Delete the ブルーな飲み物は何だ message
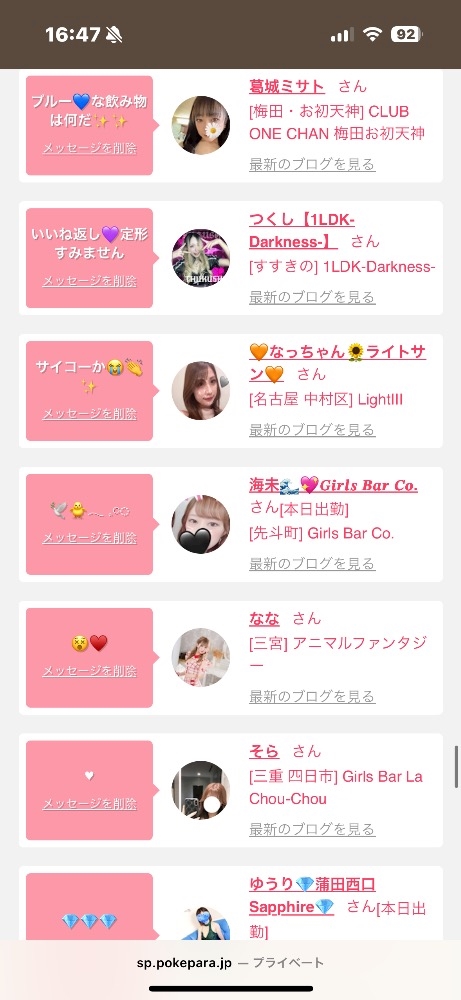The image size is (461, 1000). 89,148
